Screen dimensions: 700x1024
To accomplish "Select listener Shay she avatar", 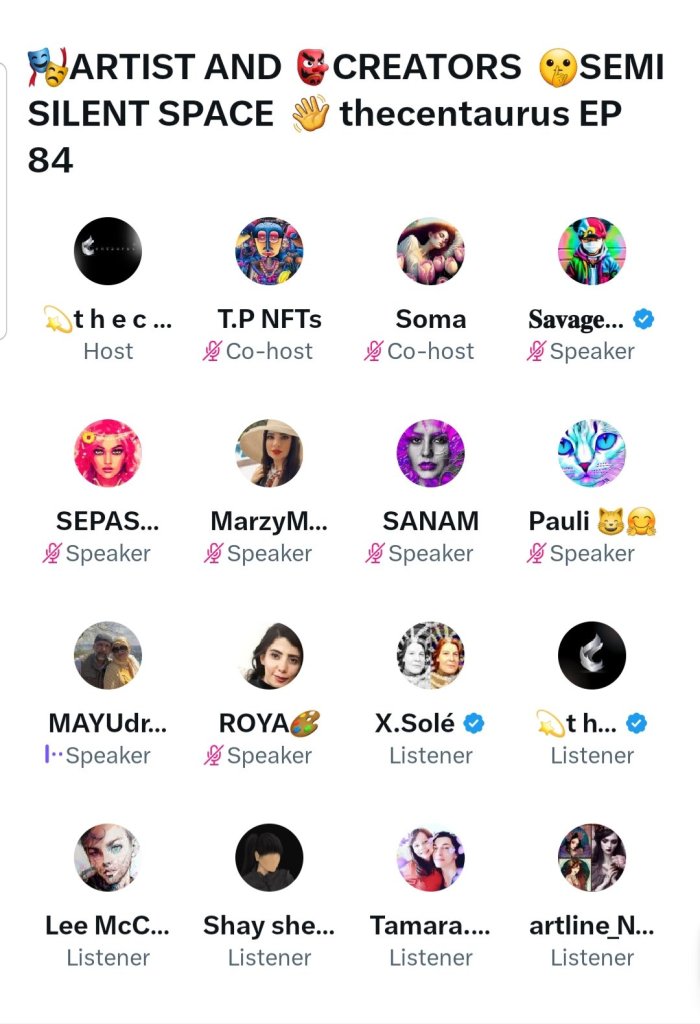I will (269, 857).
